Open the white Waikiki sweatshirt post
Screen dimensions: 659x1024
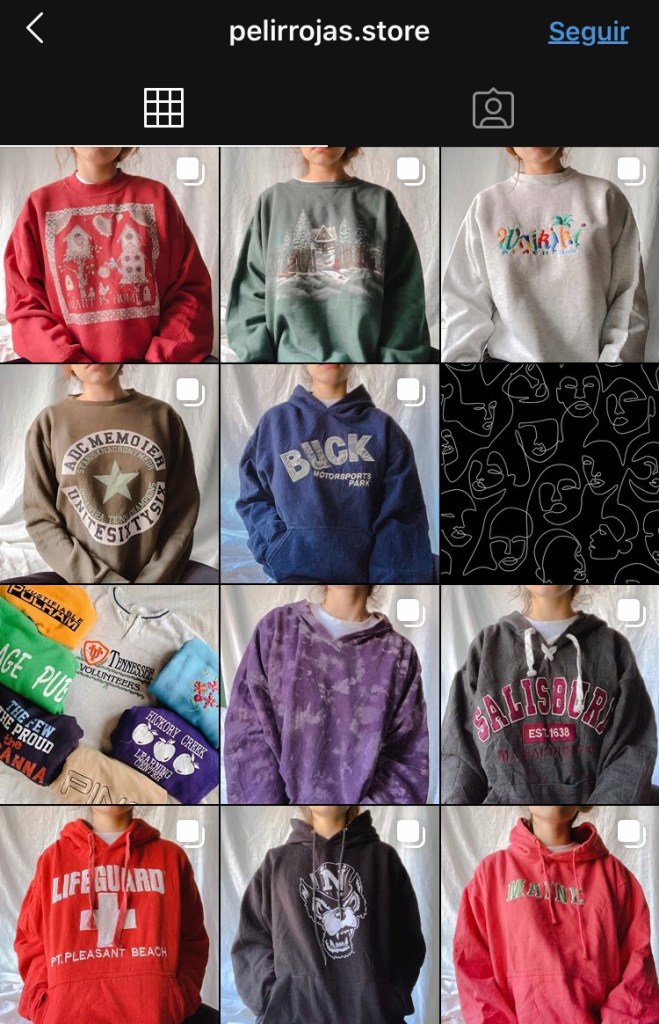(550, 255)
